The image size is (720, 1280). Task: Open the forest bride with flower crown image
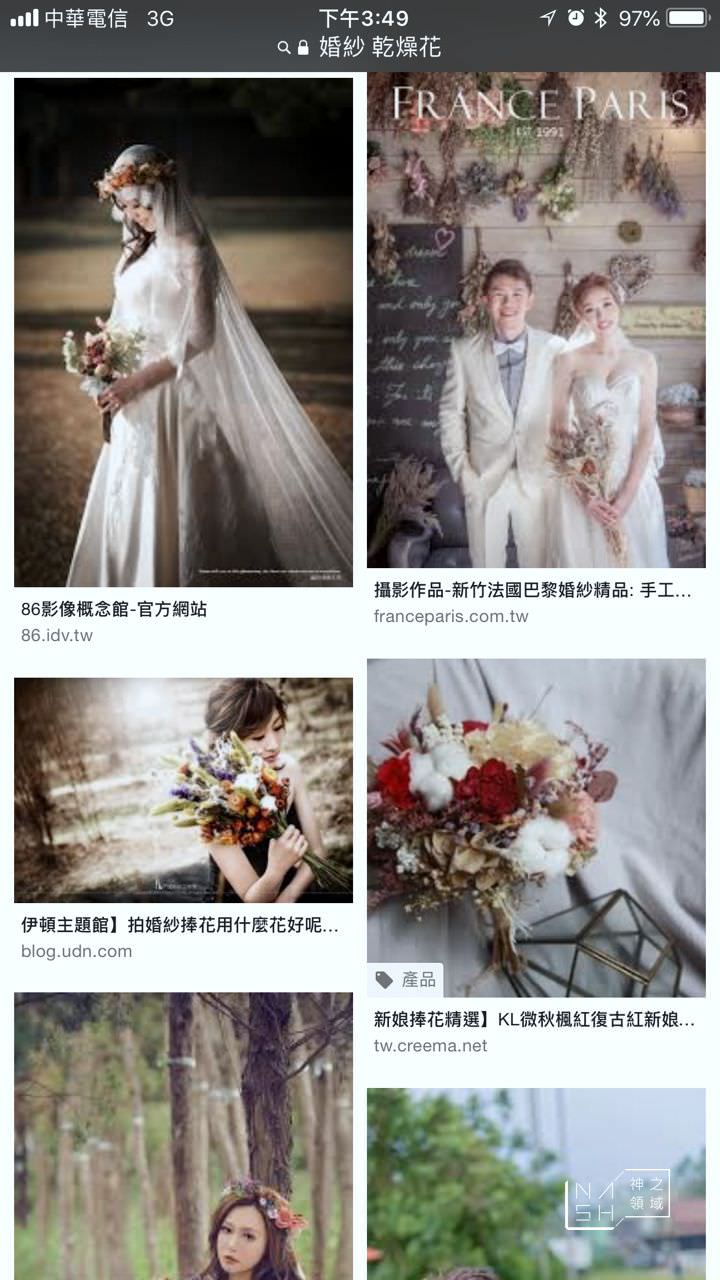click(183, 1135)
